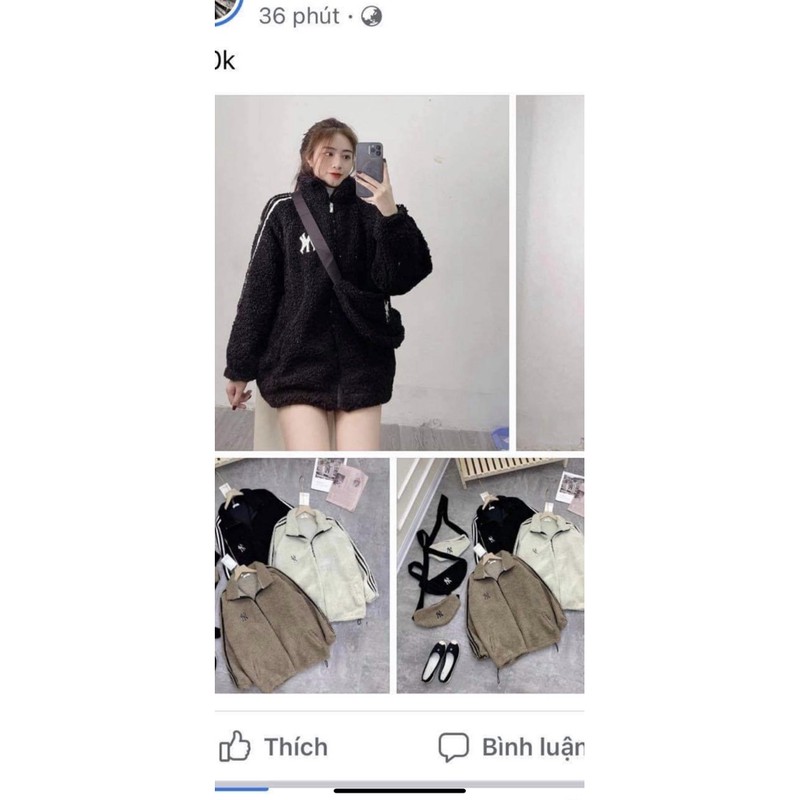Open the photo of girl in black jacket
Screen dimensions: 800x800
click(x=361, y=272)
